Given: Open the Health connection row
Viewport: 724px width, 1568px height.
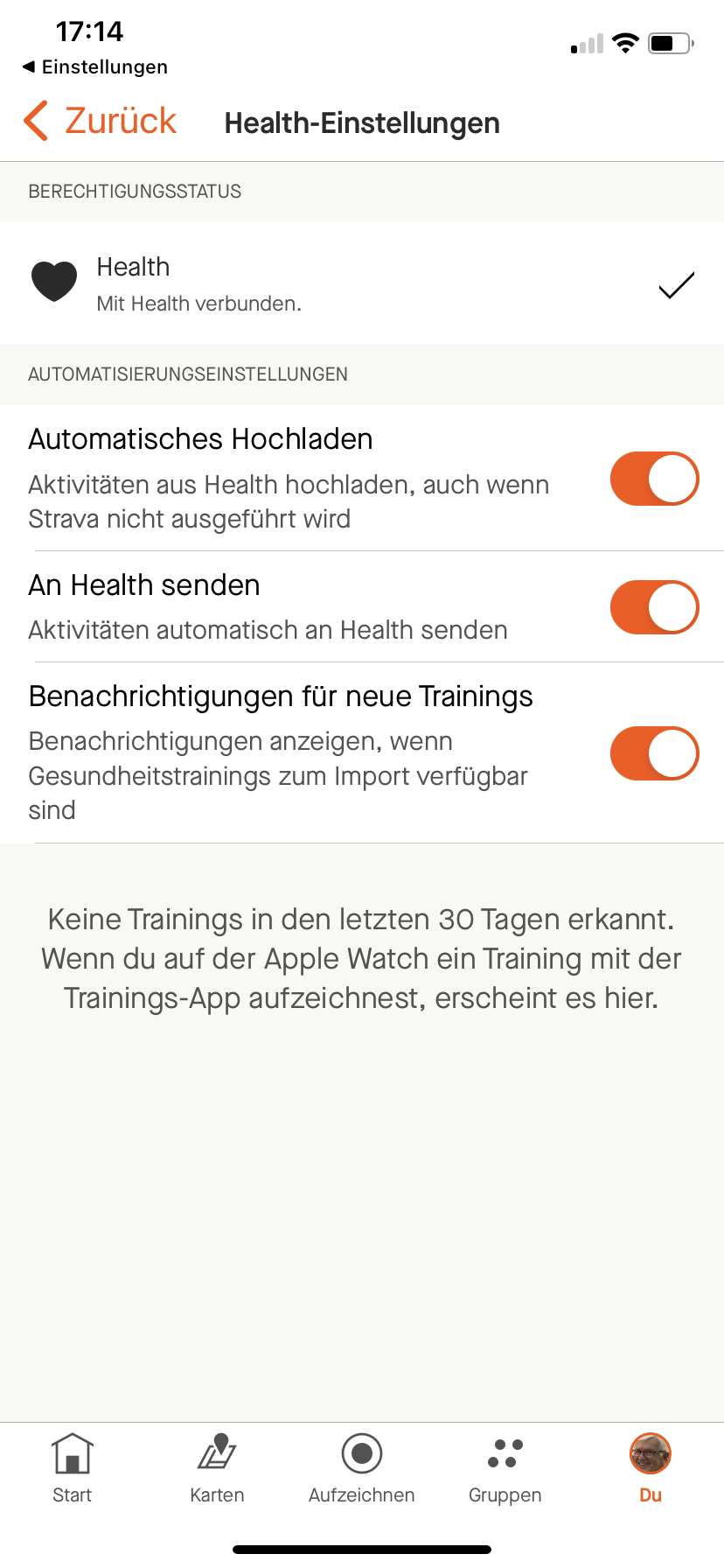Looking at the screenshot, I should (362, 283).
